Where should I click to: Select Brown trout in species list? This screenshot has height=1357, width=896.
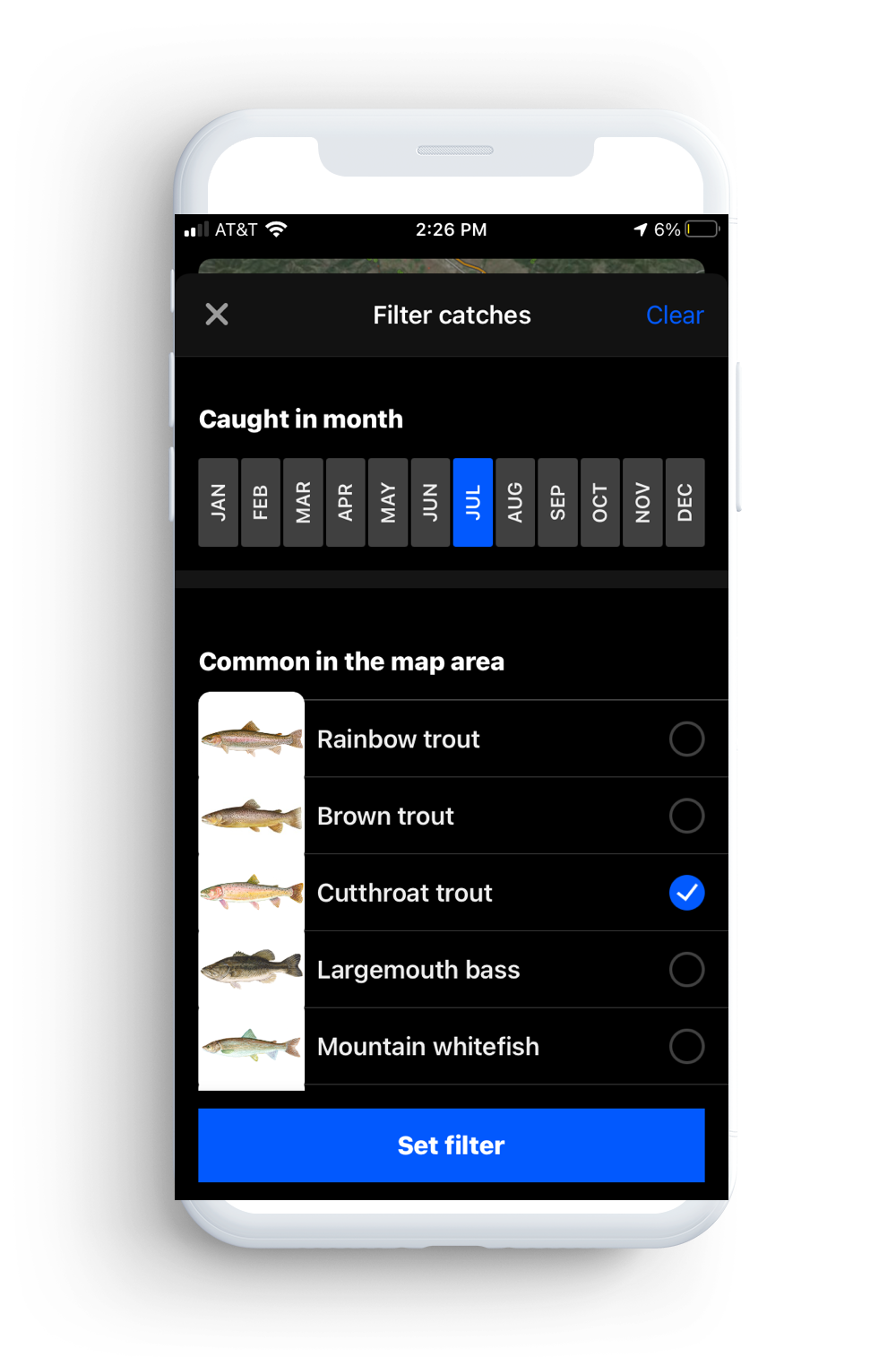(686, 816)
